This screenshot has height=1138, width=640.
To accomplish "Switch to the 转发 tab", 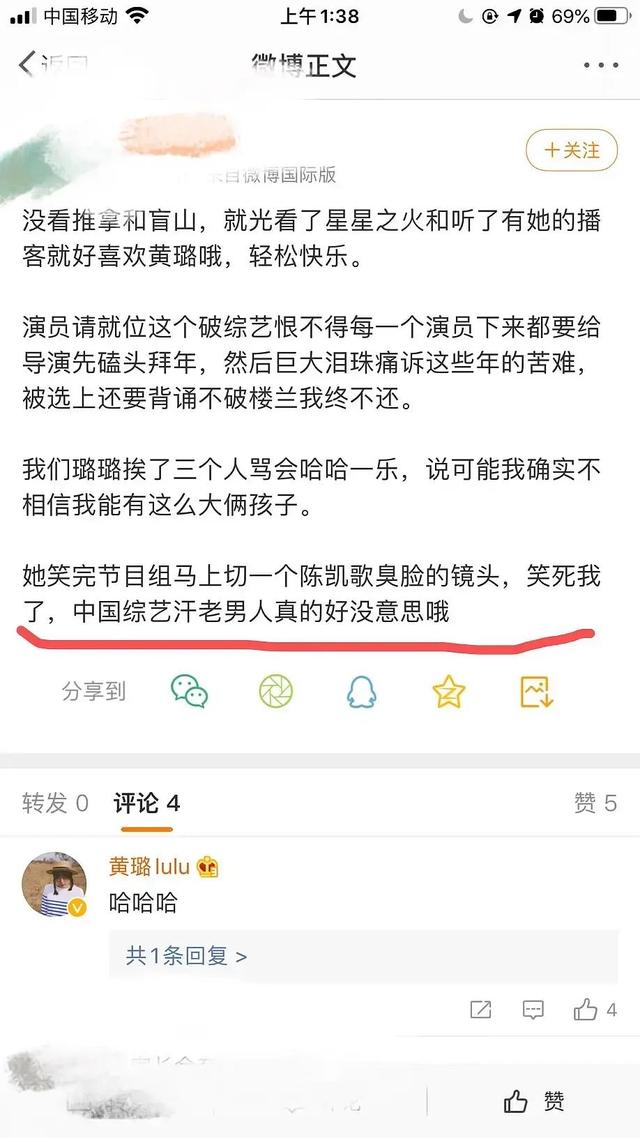I will tap(55, 803).
